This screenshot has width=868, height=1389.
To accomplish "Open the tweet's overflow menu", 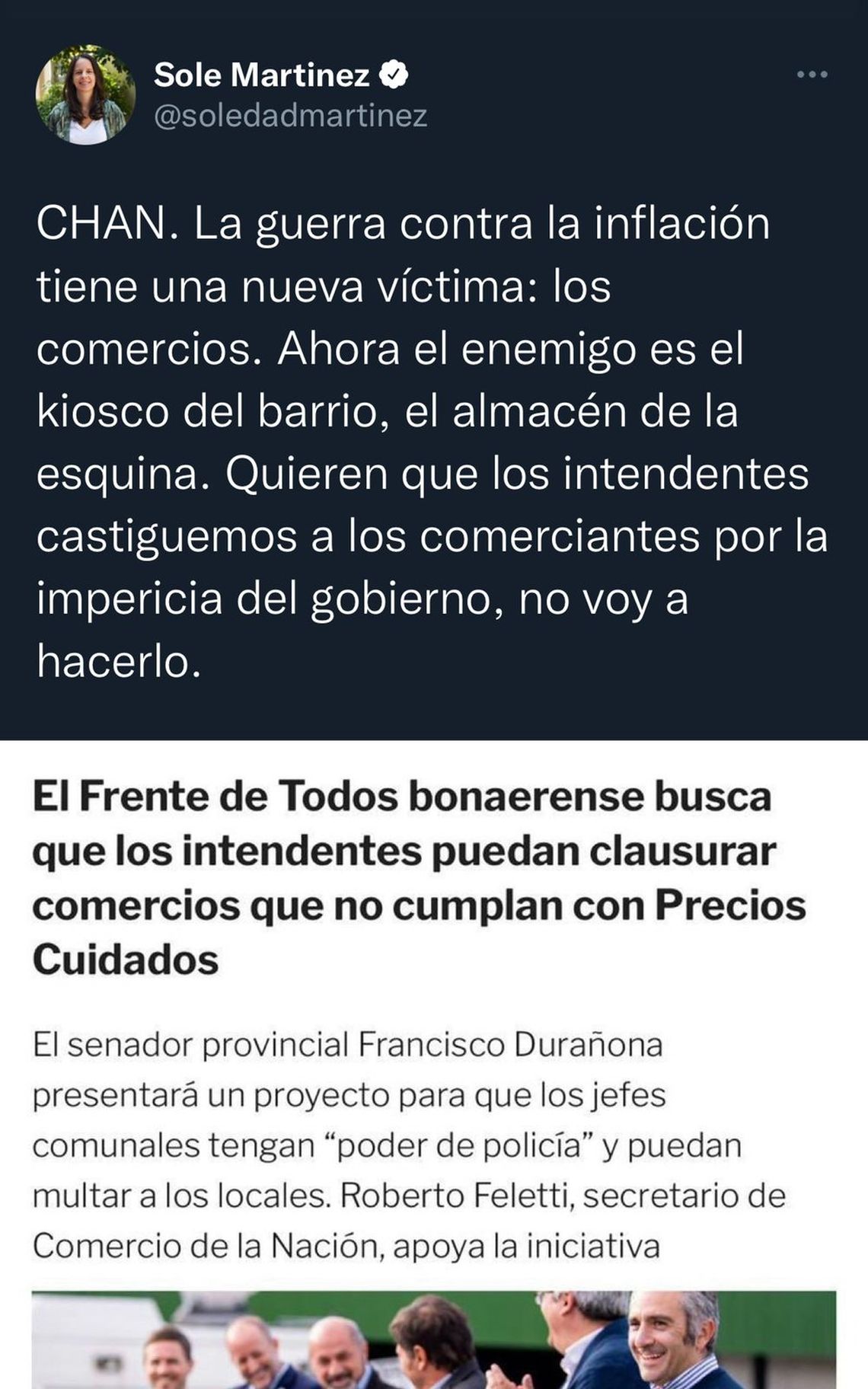I will click(812, 75).
